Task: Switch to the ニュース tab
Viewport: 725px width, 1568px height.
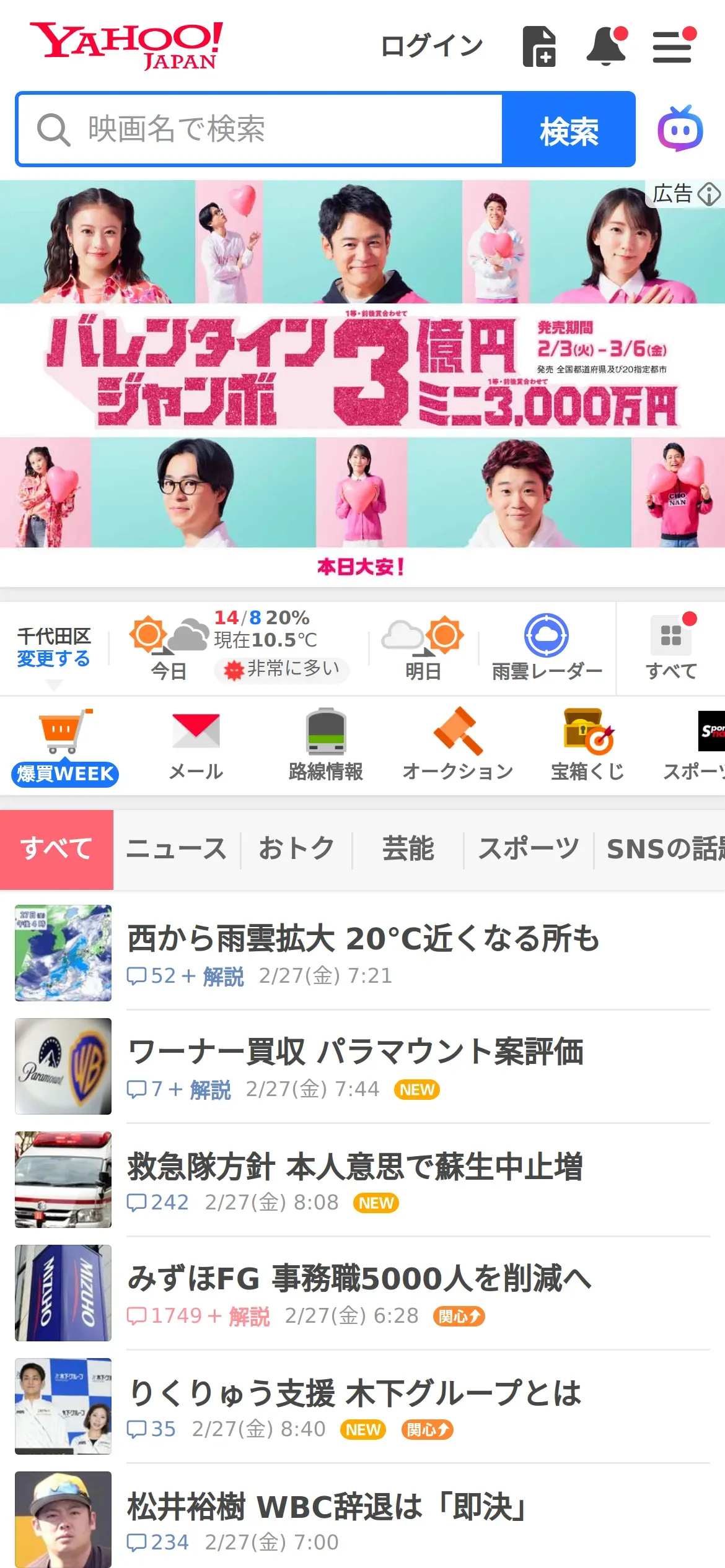Action: (x=177, y=849)
